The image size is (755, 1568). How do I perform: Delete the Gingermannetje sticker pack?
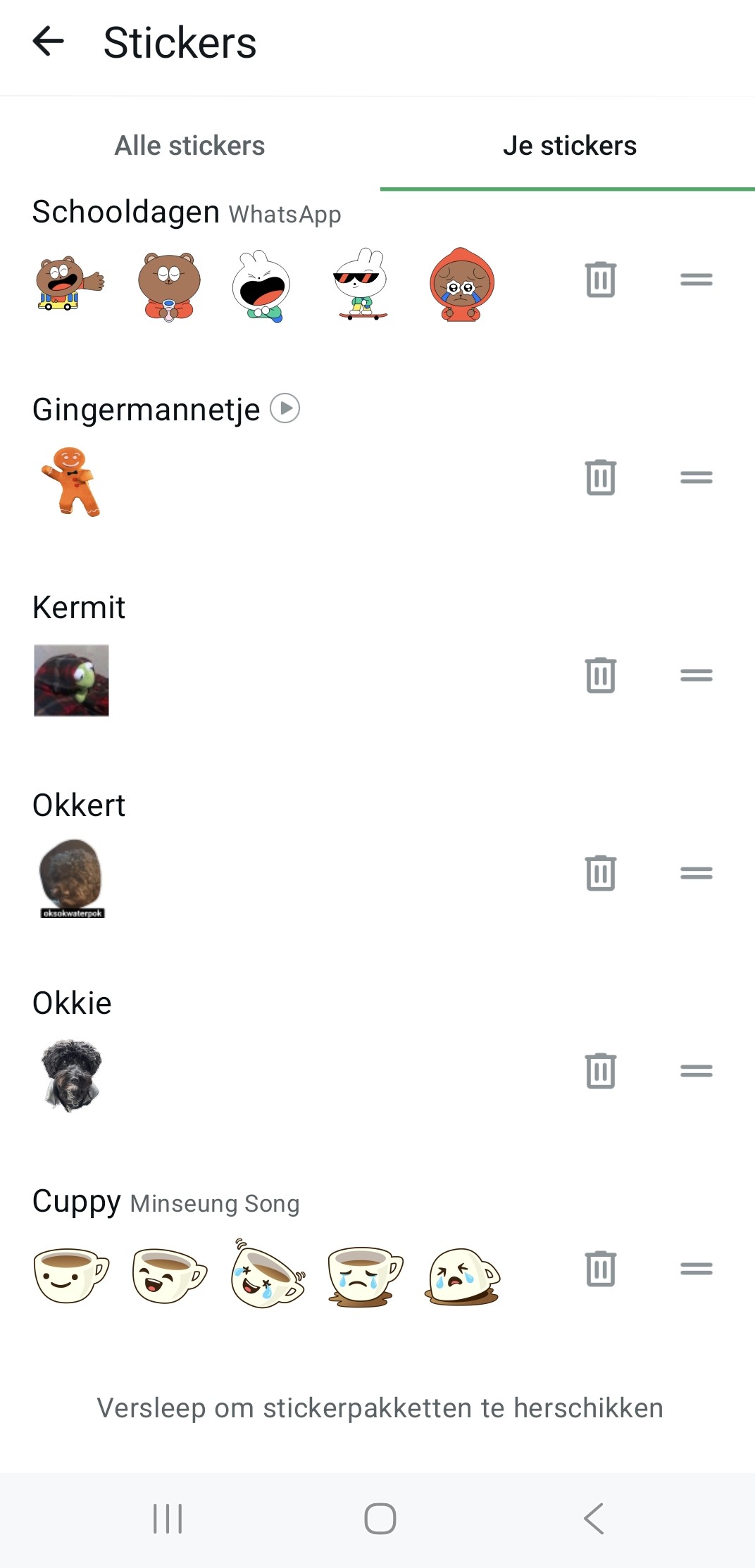coord(600,477)
